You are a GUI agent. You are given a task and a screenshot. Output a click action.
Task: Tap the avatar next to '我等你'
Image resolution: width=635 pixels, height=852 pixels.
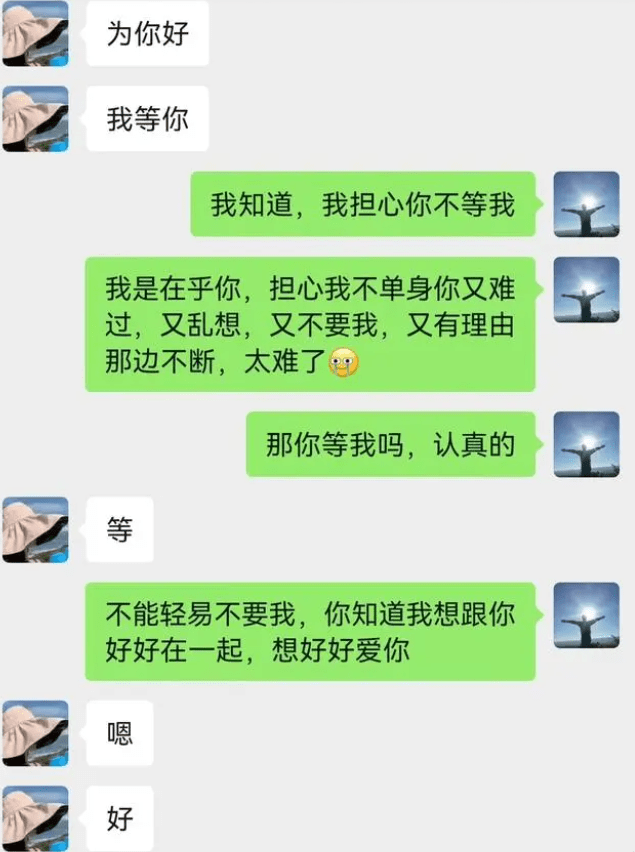(x=35, y=119)
